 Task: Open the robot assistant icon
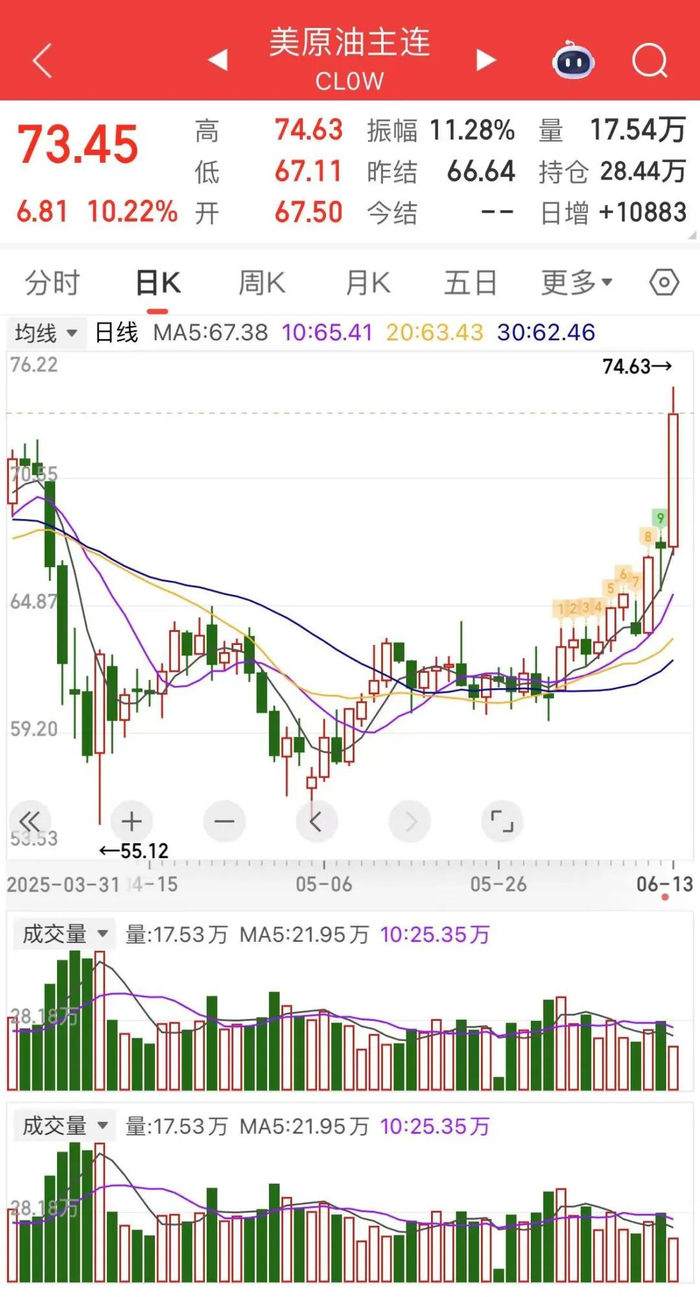point(574,61)
